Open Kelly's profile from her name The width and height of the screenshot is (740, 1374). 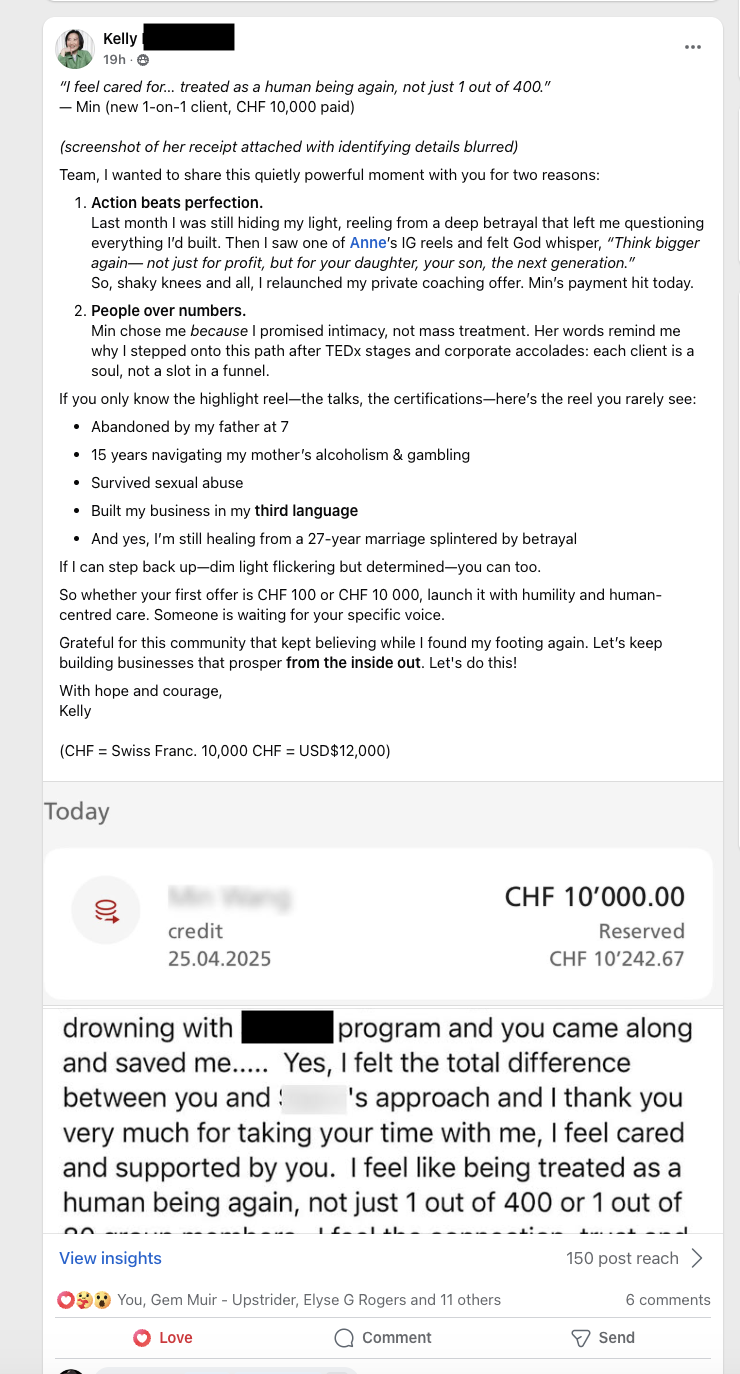point(120,39)
